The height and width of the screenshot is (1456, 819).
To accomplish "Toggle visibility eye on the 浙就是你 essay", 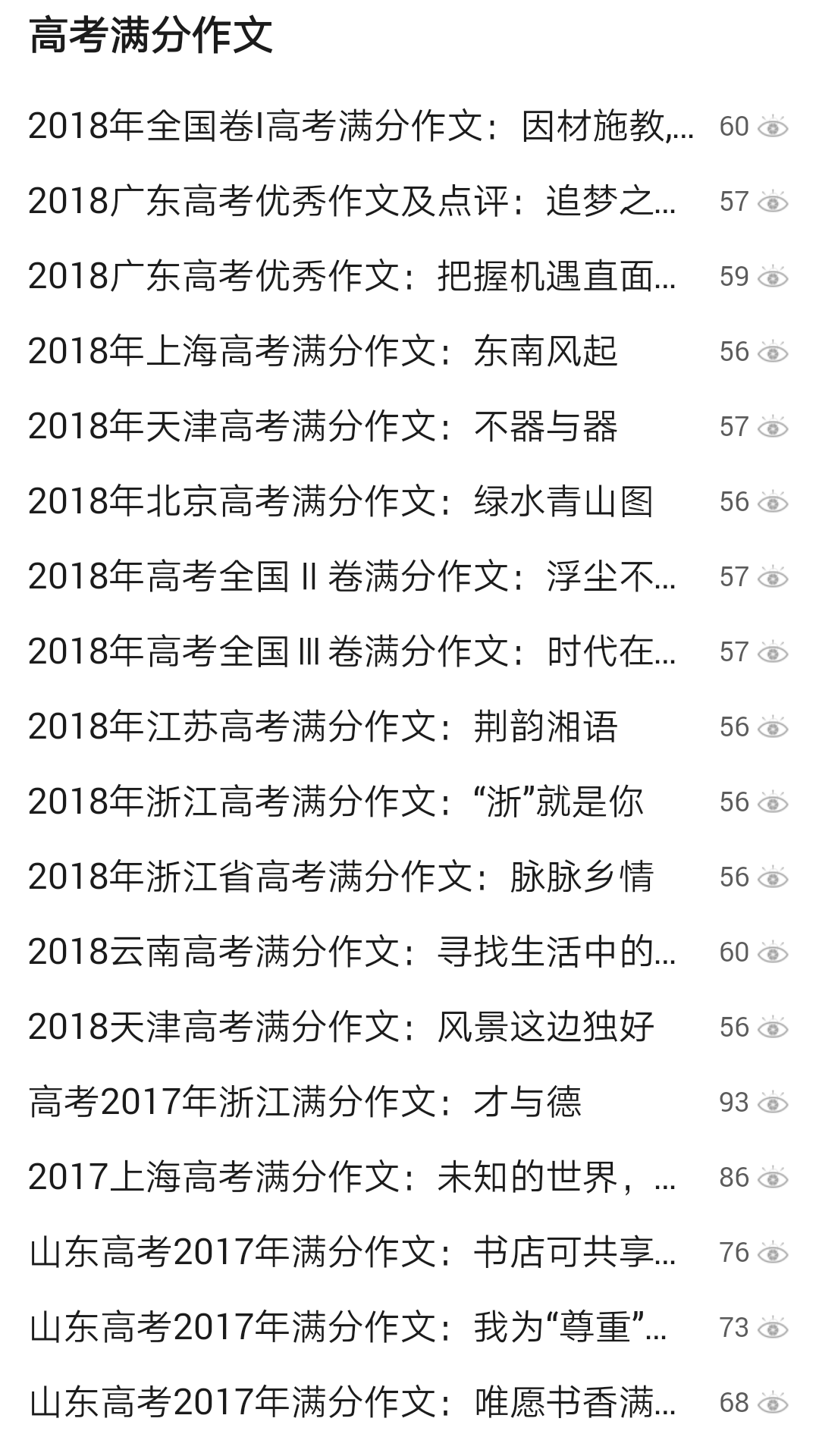I will point(772,801).
